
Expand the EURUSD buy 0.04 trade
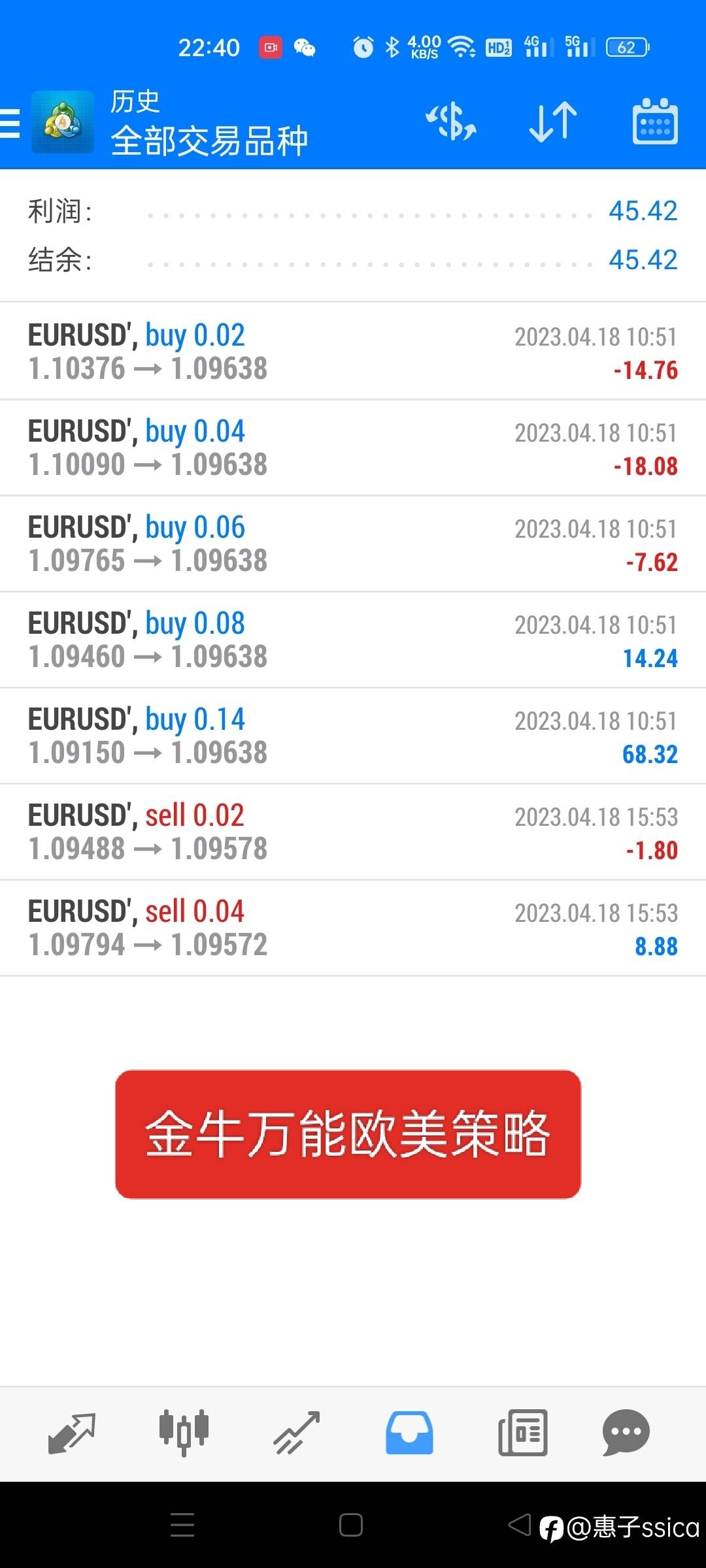pyautogui.click(x=353, y=448)
